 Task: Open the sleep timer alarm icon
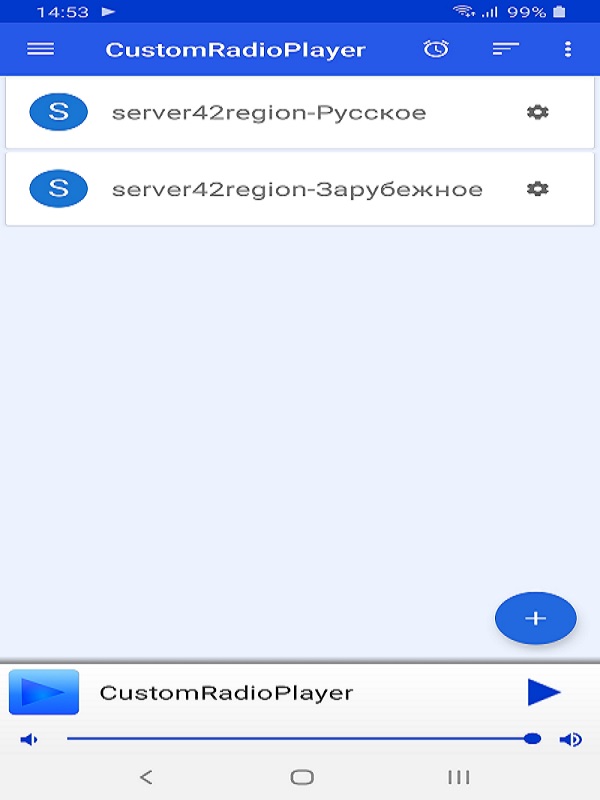(436, 49)
